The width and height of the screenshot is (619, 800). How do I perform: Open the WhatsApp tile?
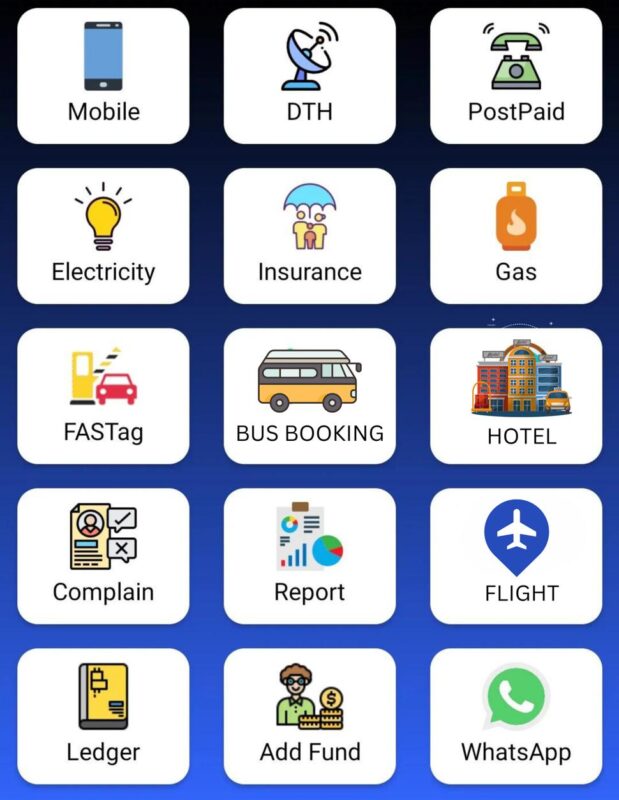(516, 716)
